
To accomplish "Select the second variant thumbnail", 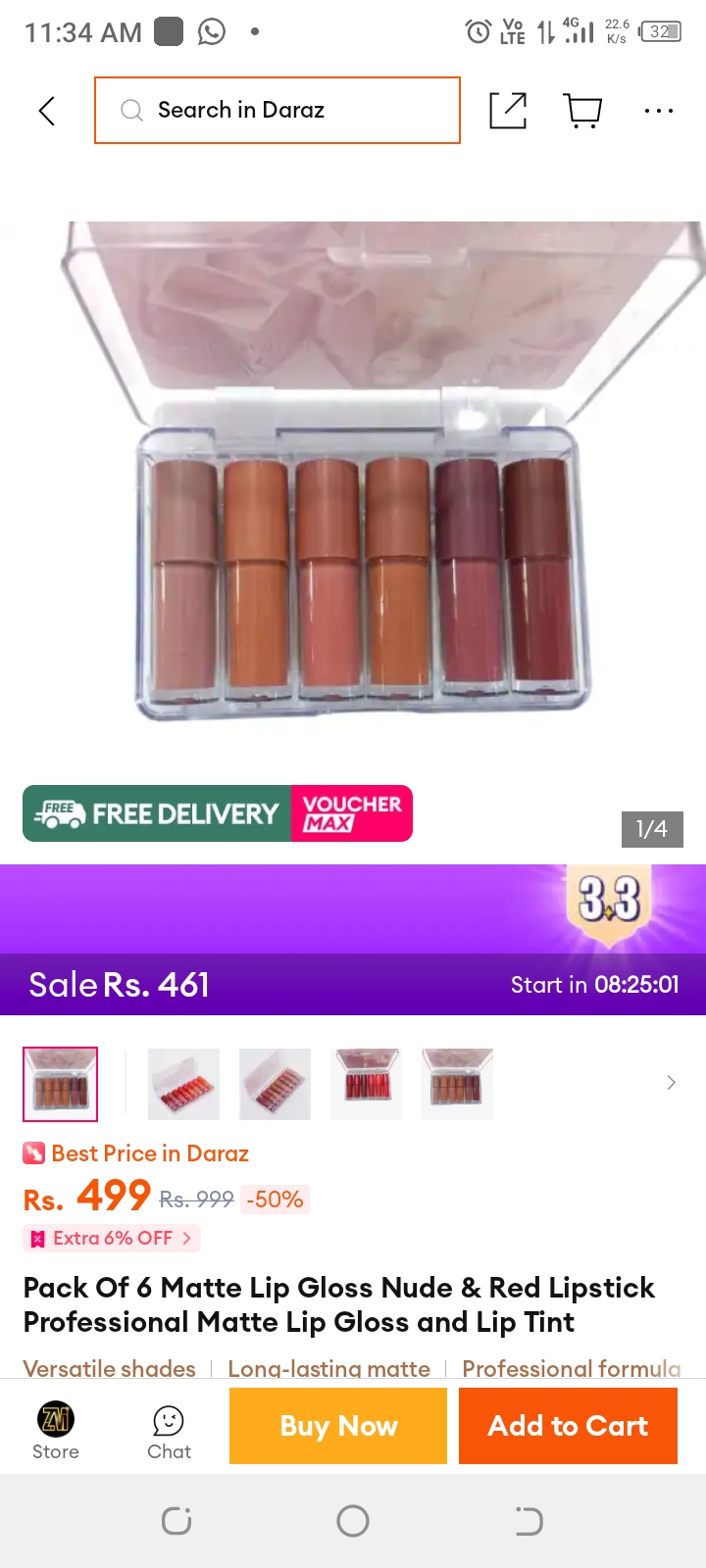I will pyautogui.click(x=183, y=1084).
